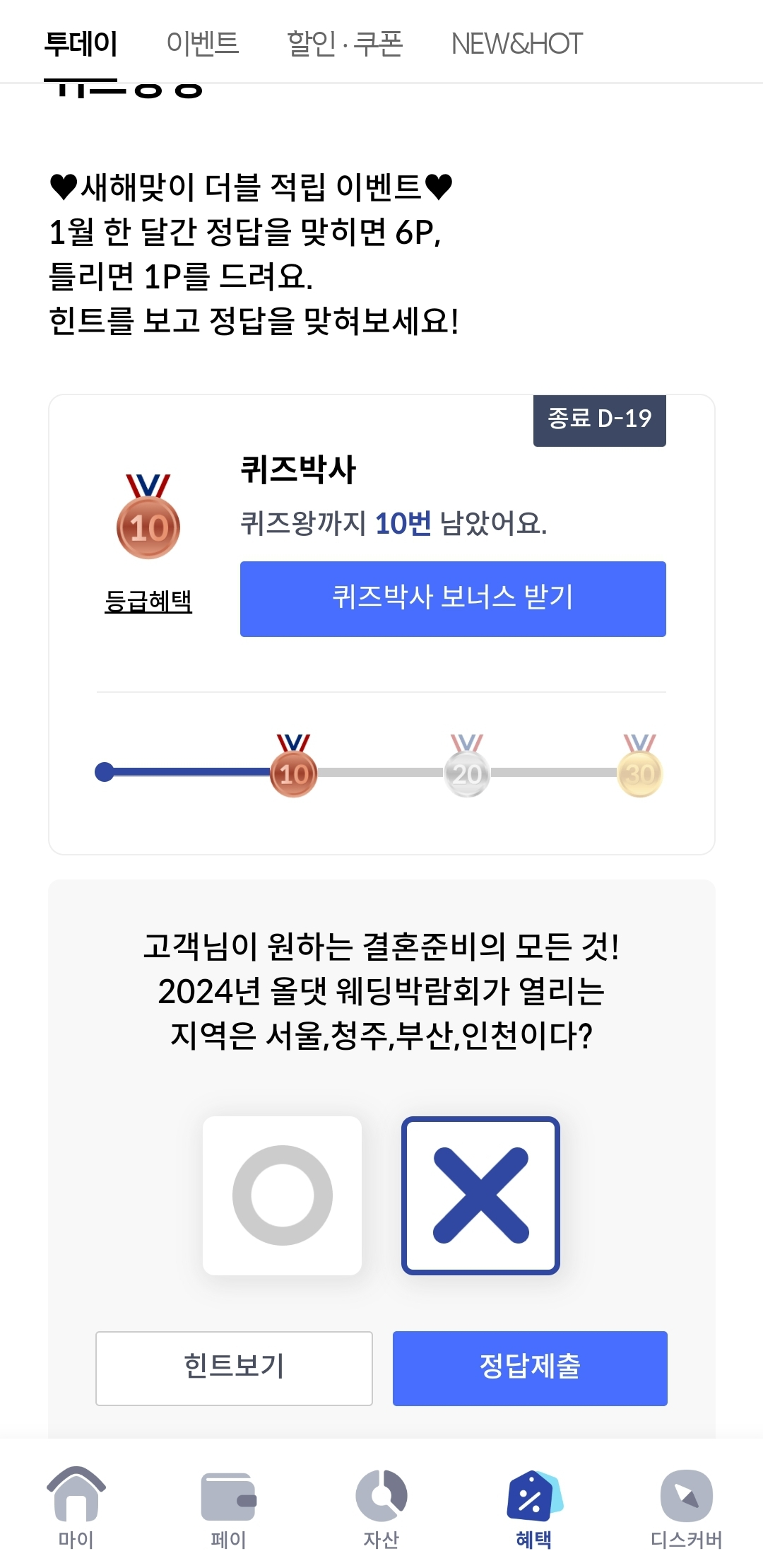Open the NEW&HOT tab
The width and height of the screenshot is (763, 1568).
tap(517, 44)
